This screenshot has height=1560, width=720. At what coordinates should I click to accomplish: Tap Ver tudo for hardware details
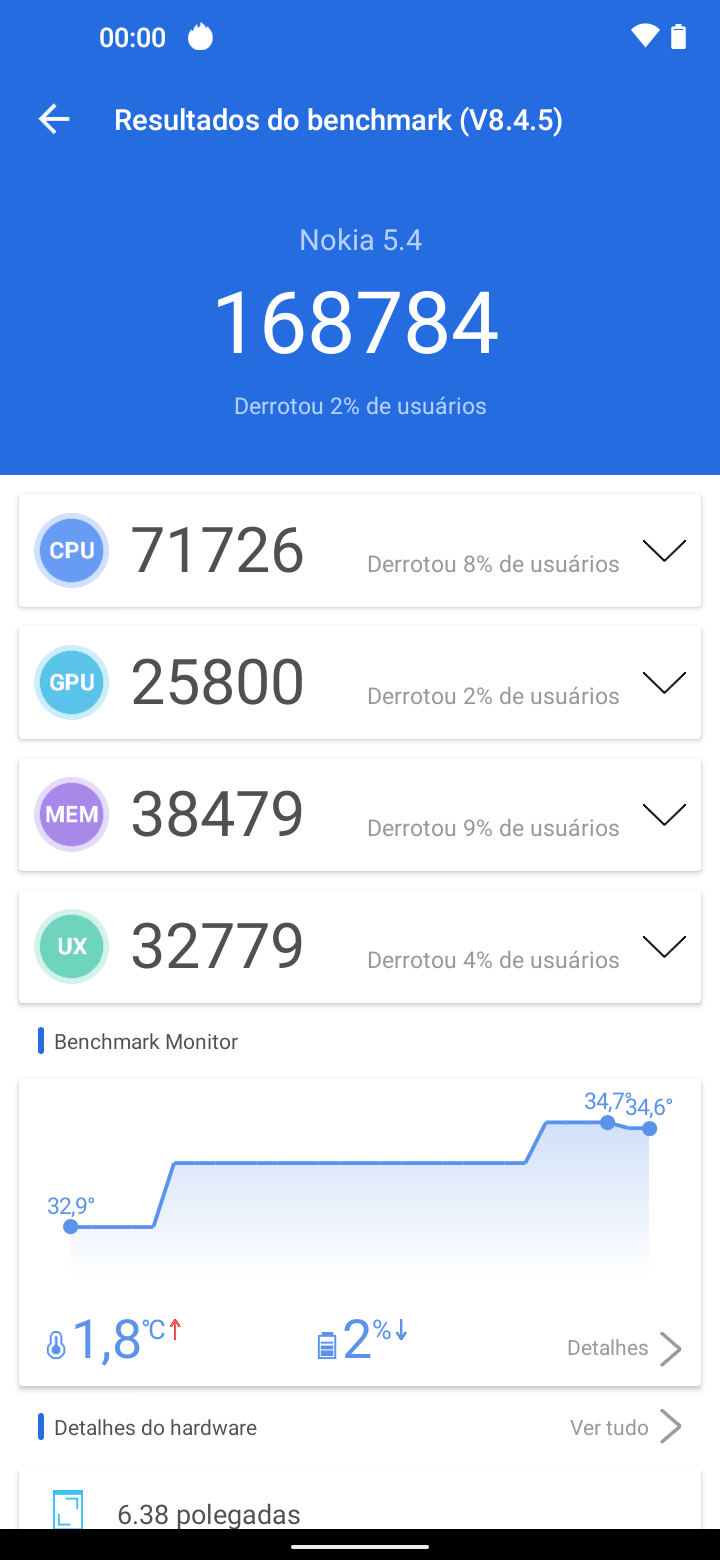pos(625,1427)
